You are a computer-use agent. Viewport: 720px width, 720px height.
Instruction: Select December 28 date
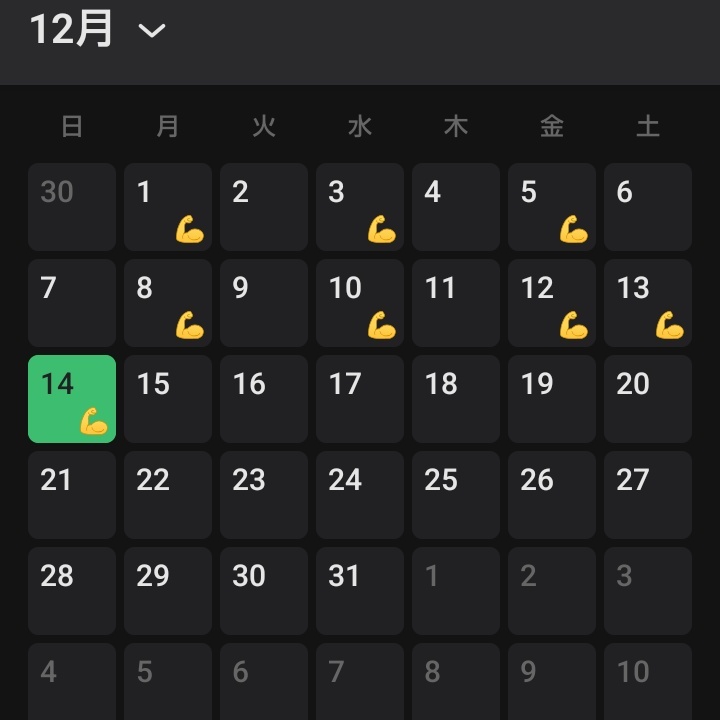point(72,591)
